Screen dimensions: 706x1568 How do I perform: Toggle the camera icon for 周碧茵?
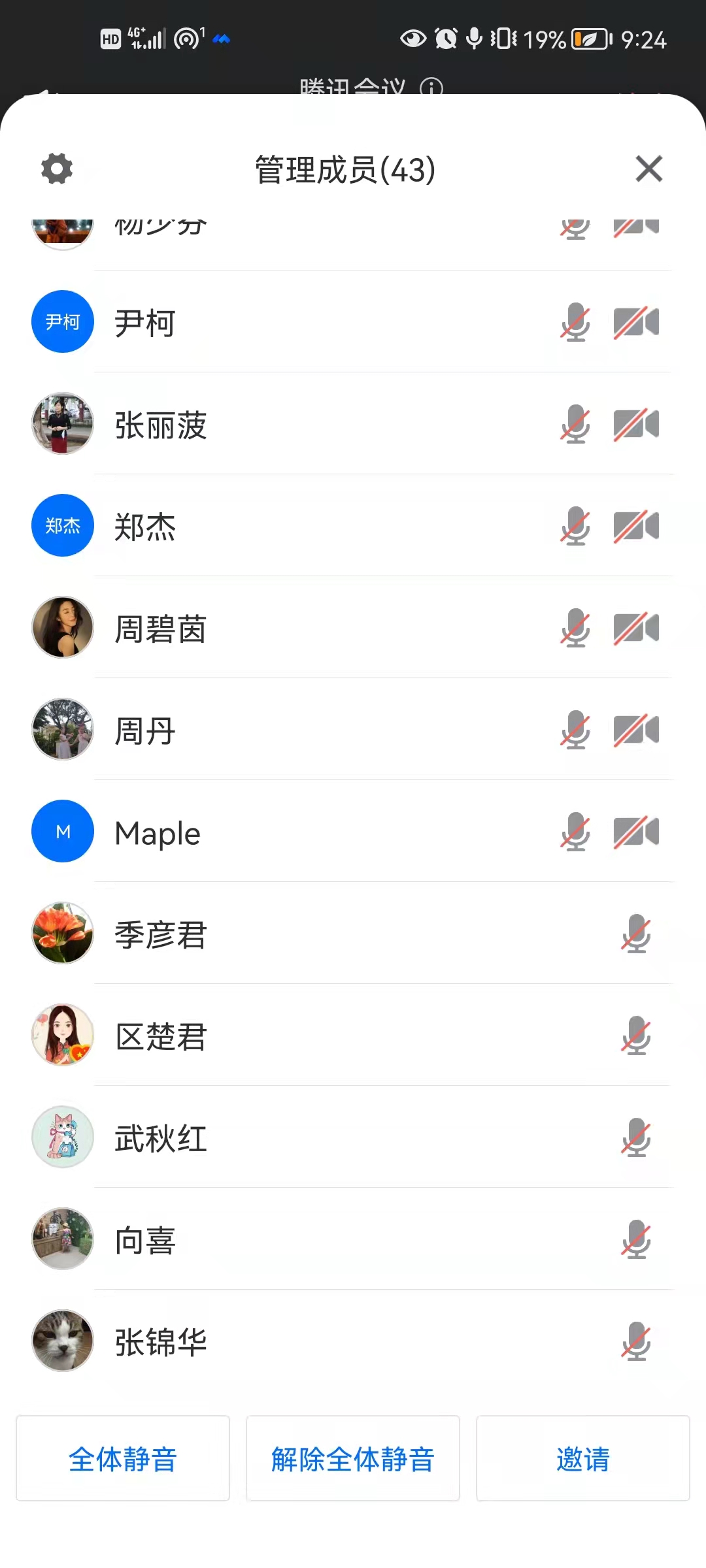[x=636, y=628]
